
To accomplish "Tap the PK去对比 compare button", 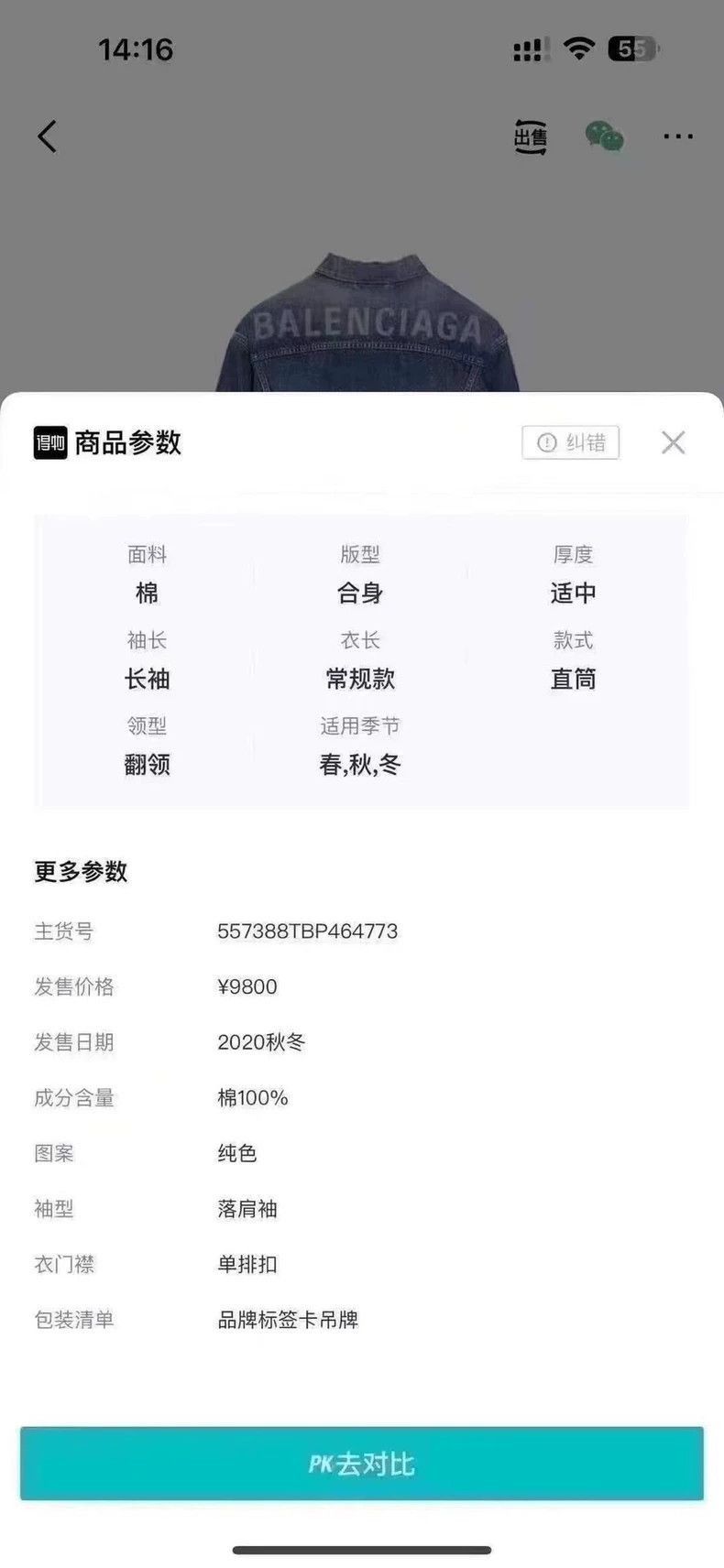I will [x=362, y=1464].
